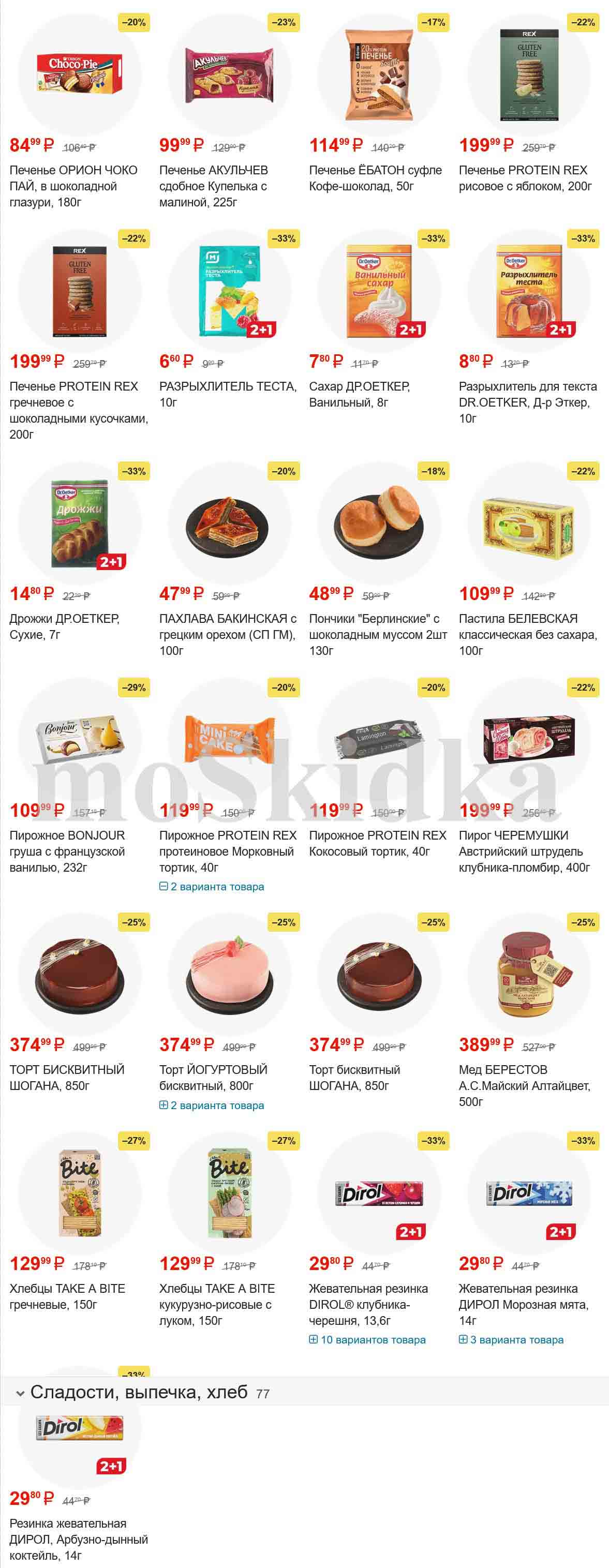View Хлебцы Take a Bite гречневые
The image size is (609, 1568).
67,1296
